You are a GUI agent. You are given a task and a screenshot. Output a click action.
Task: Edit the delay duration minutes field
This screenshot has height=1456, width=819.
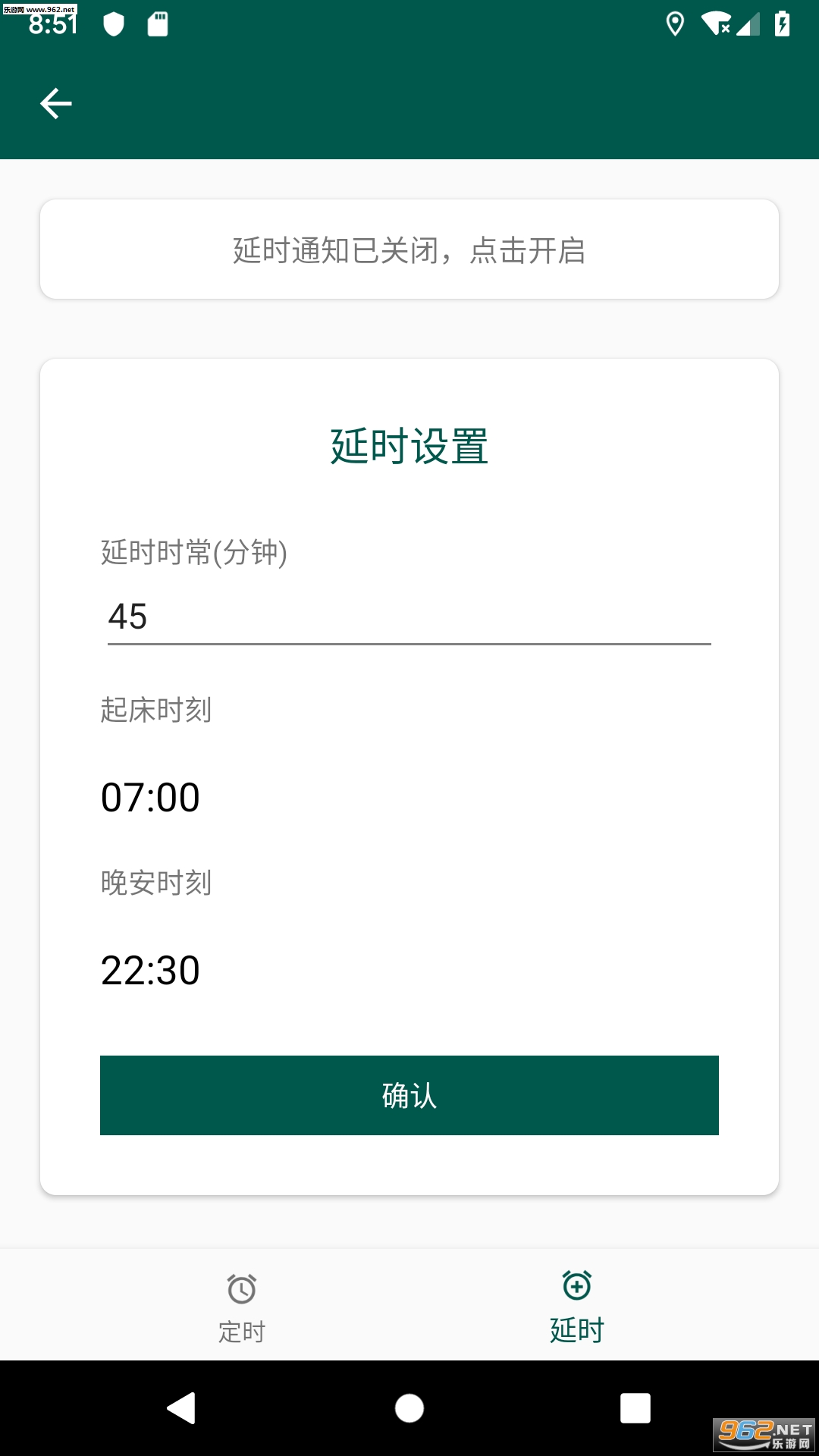pyautogui.click(x=409, y=617)
